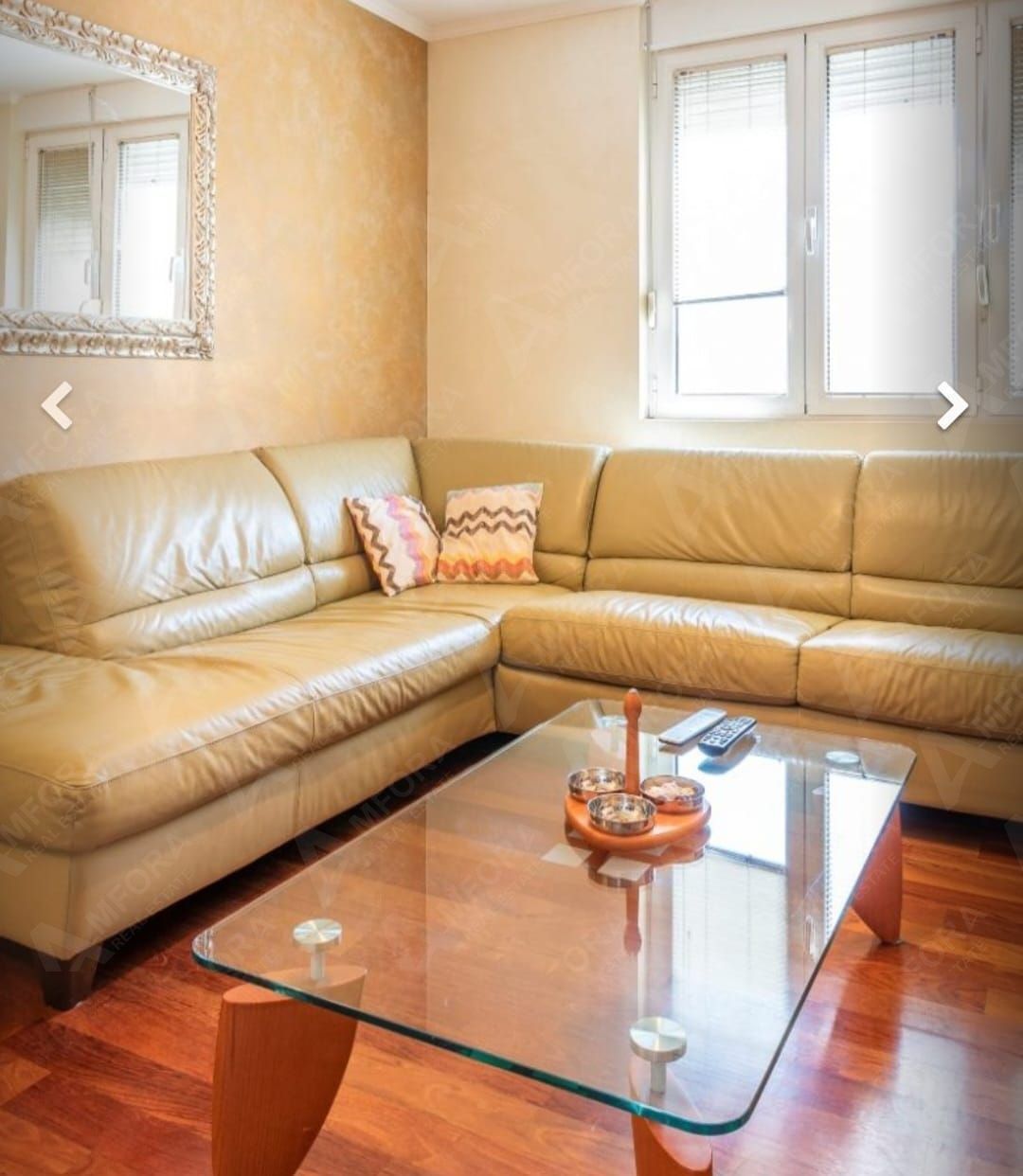Go to the next photo
This screenshot has width=1023, height=1176.
pos(951,406)
